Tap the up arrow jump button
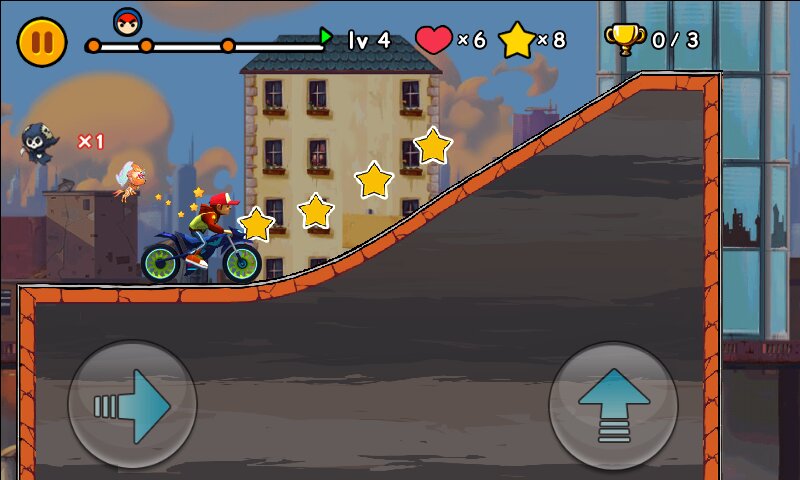This screenshot has width=800, height=480. [x=613, y=405]
